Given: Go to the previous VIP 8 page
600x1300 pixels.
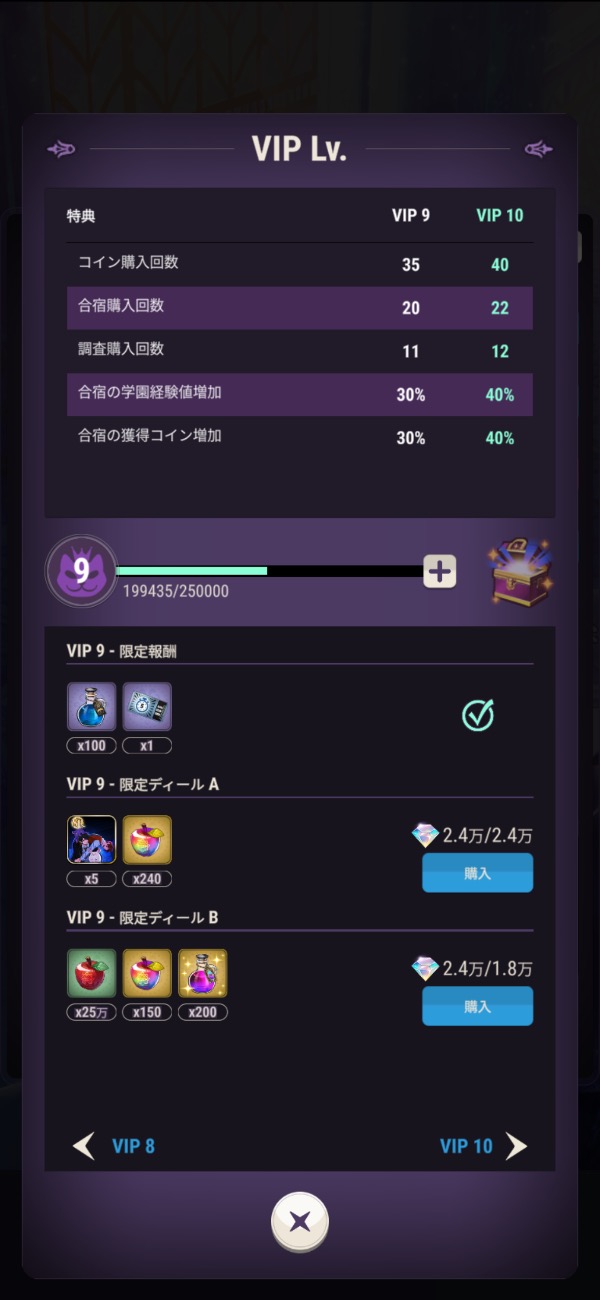Looking at the screenshot, I should pos(114,1146).
